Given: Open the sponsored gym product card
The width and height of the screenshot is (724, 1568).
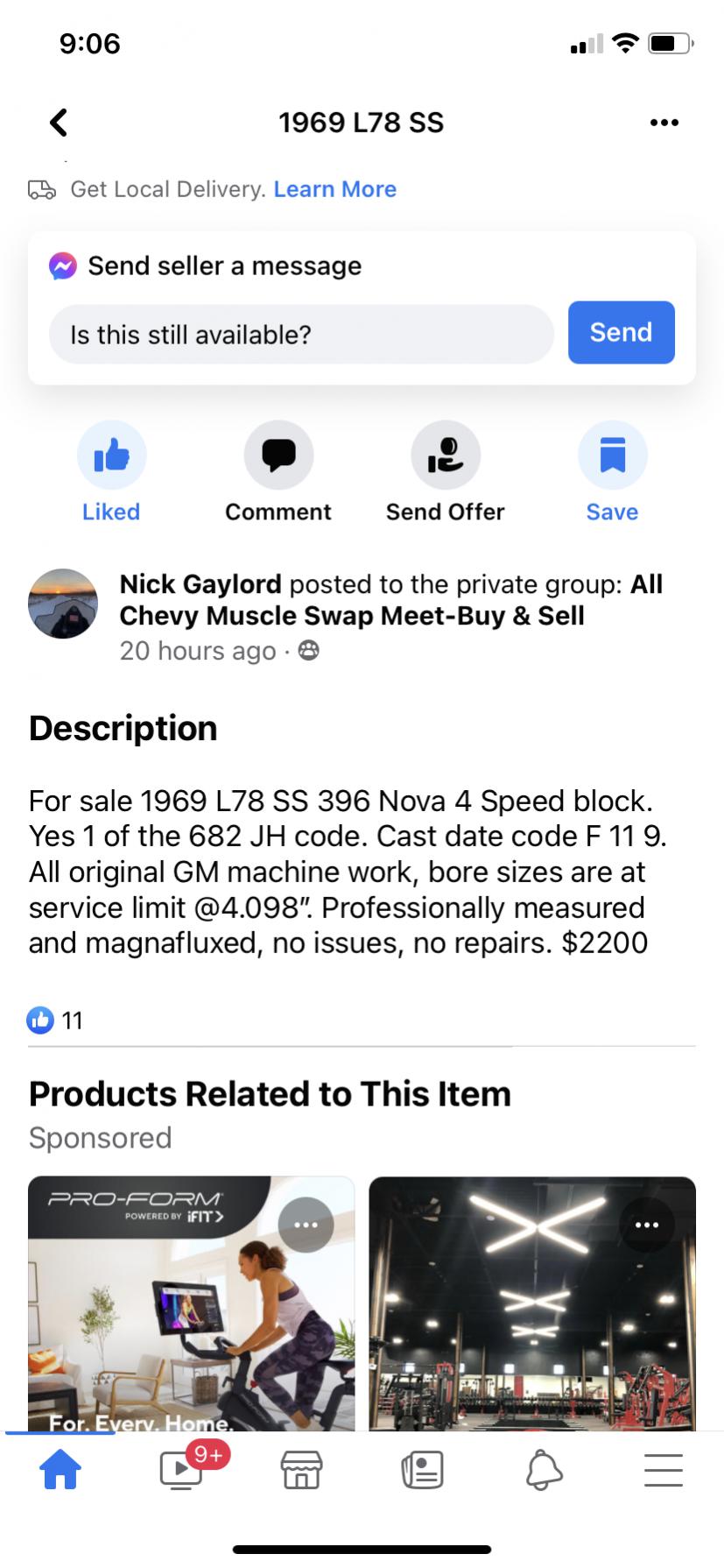Looking at the screenshot, I should click(x=532, y=1314).
